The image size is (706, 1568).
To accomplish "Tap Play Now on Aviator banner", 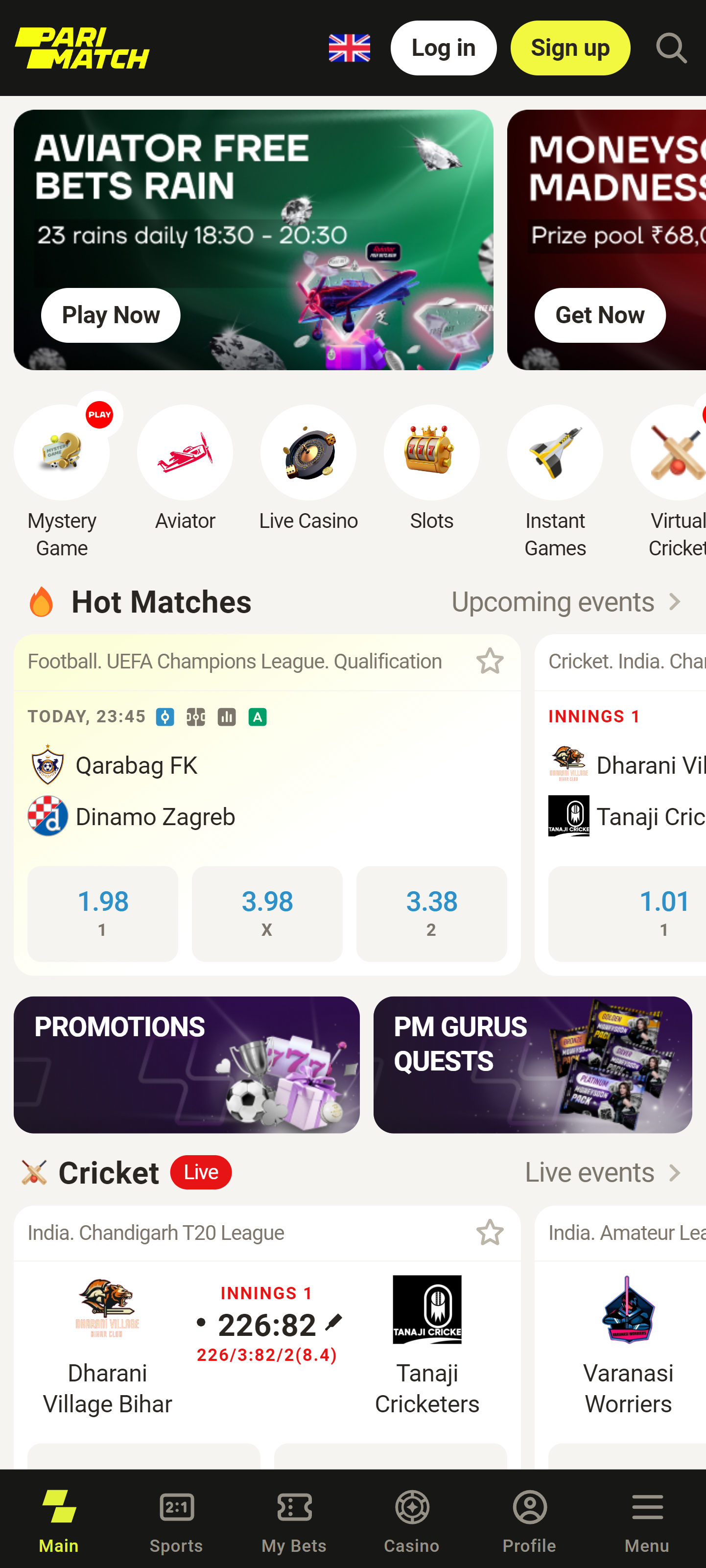I will click(x=111, y=315).
